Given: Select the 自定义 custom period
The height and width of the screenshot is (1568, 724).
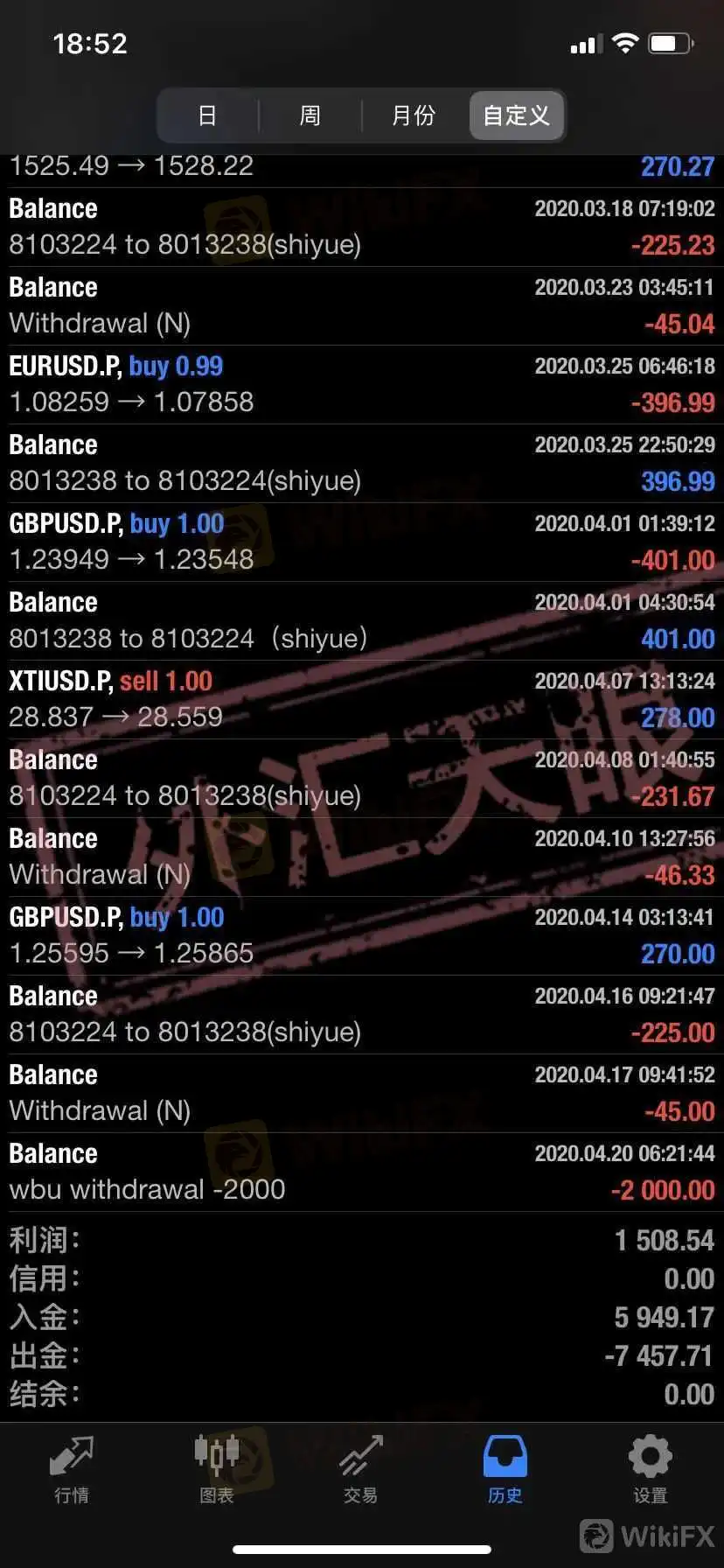Looking at the screenshot, I should pos(516,115).
